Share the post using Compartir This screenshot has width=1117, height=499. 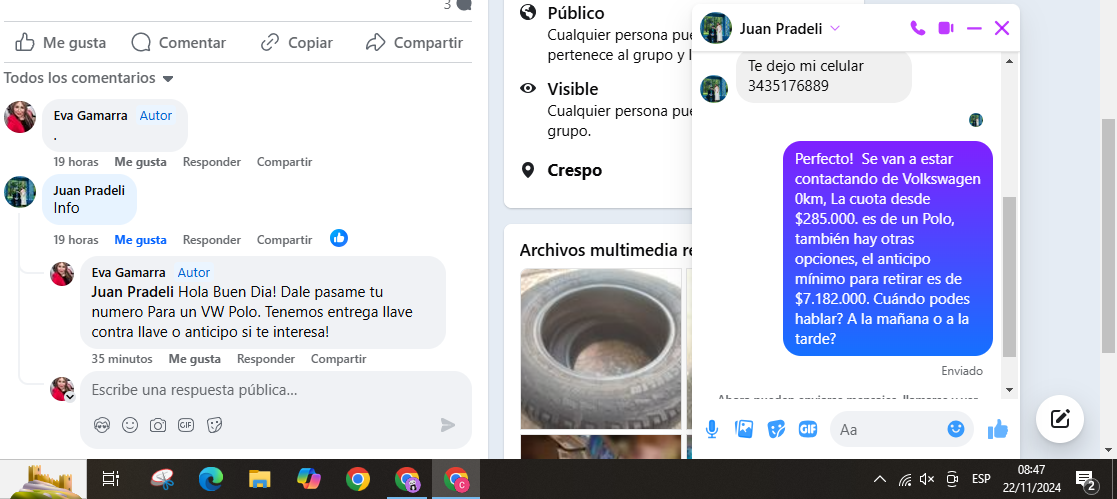[414, 43]
